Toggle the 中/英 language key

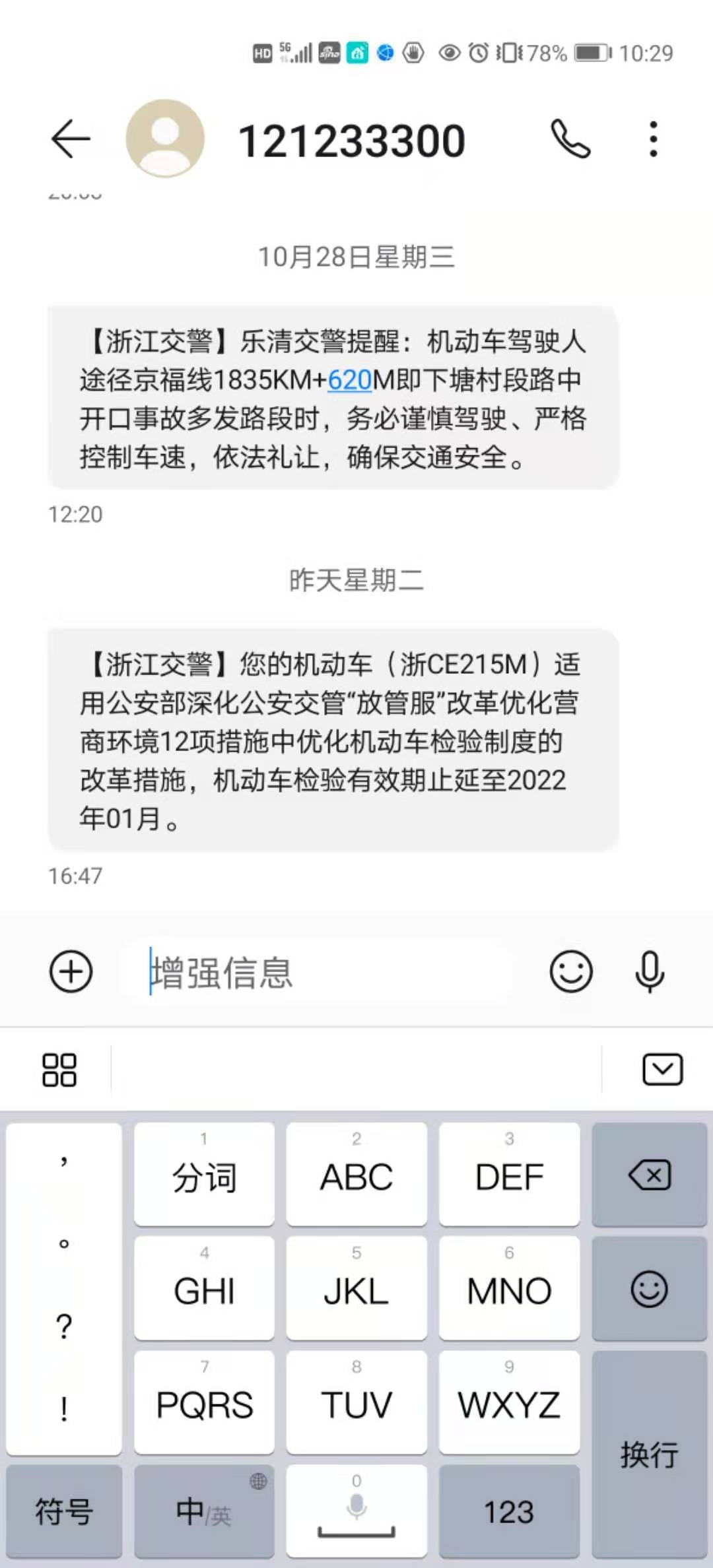(x=204, y=1511)
